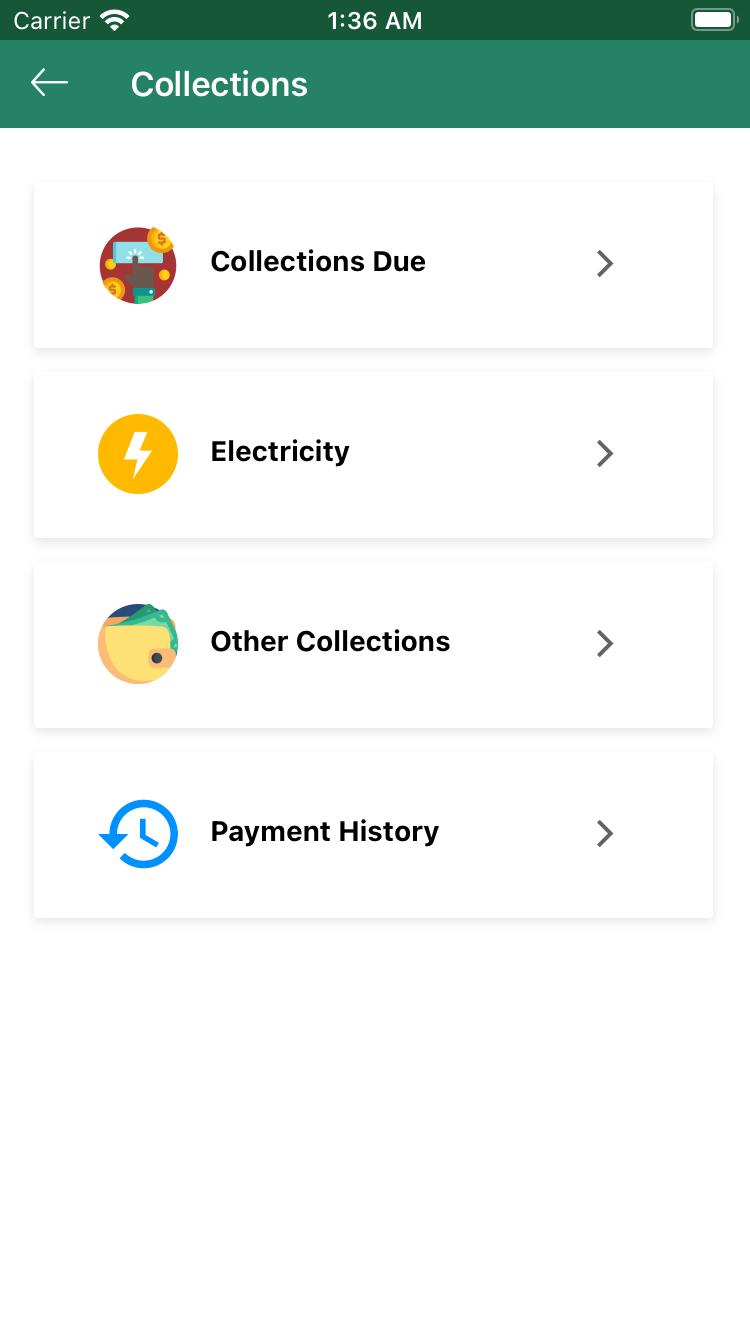The image size is (750, 1334).
Task: Go back using the arrow in header
Action: 49,83
